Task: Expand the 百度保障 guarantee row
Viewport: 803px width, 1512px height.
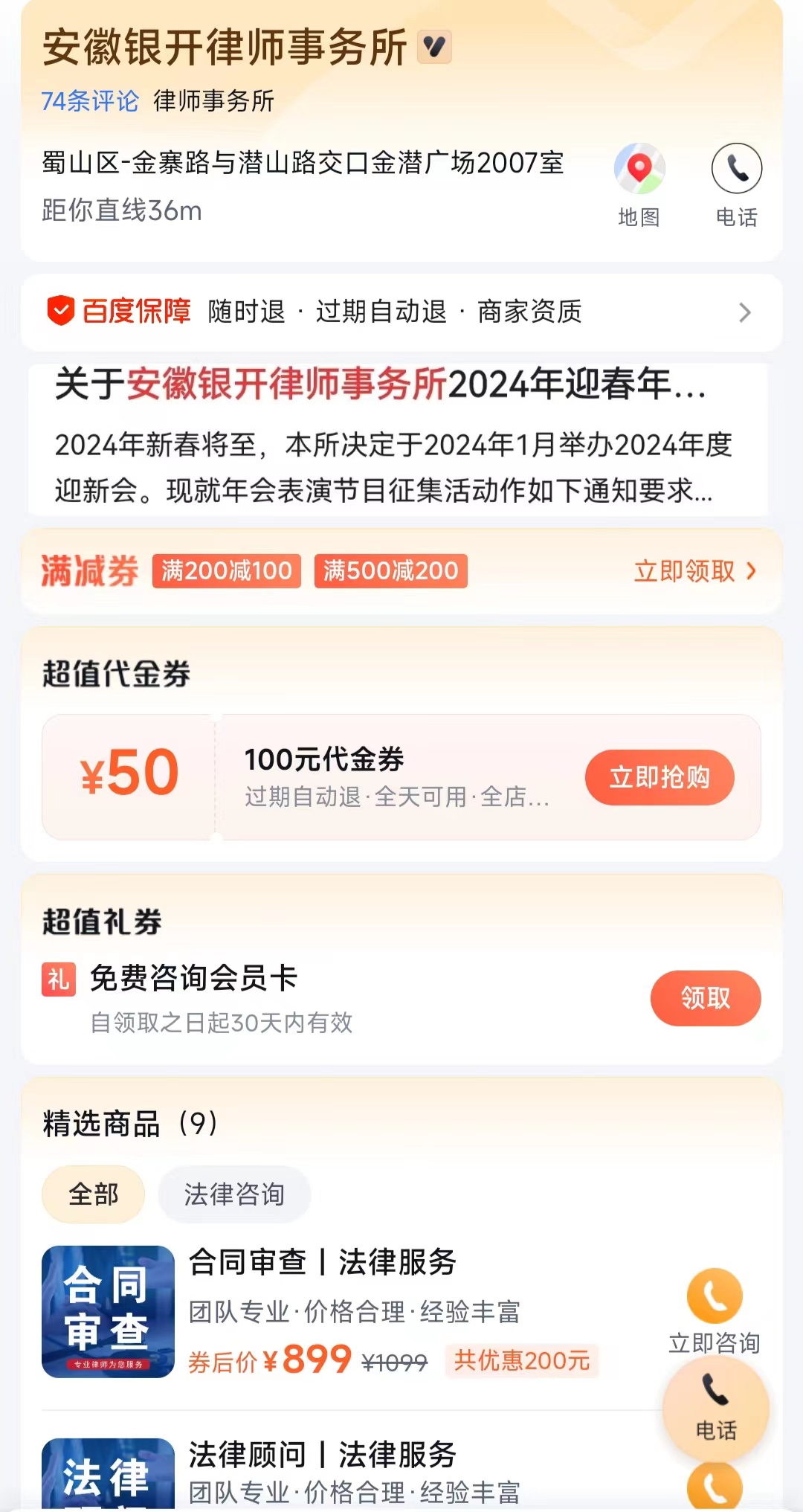Action: click(x=401, y=312)
